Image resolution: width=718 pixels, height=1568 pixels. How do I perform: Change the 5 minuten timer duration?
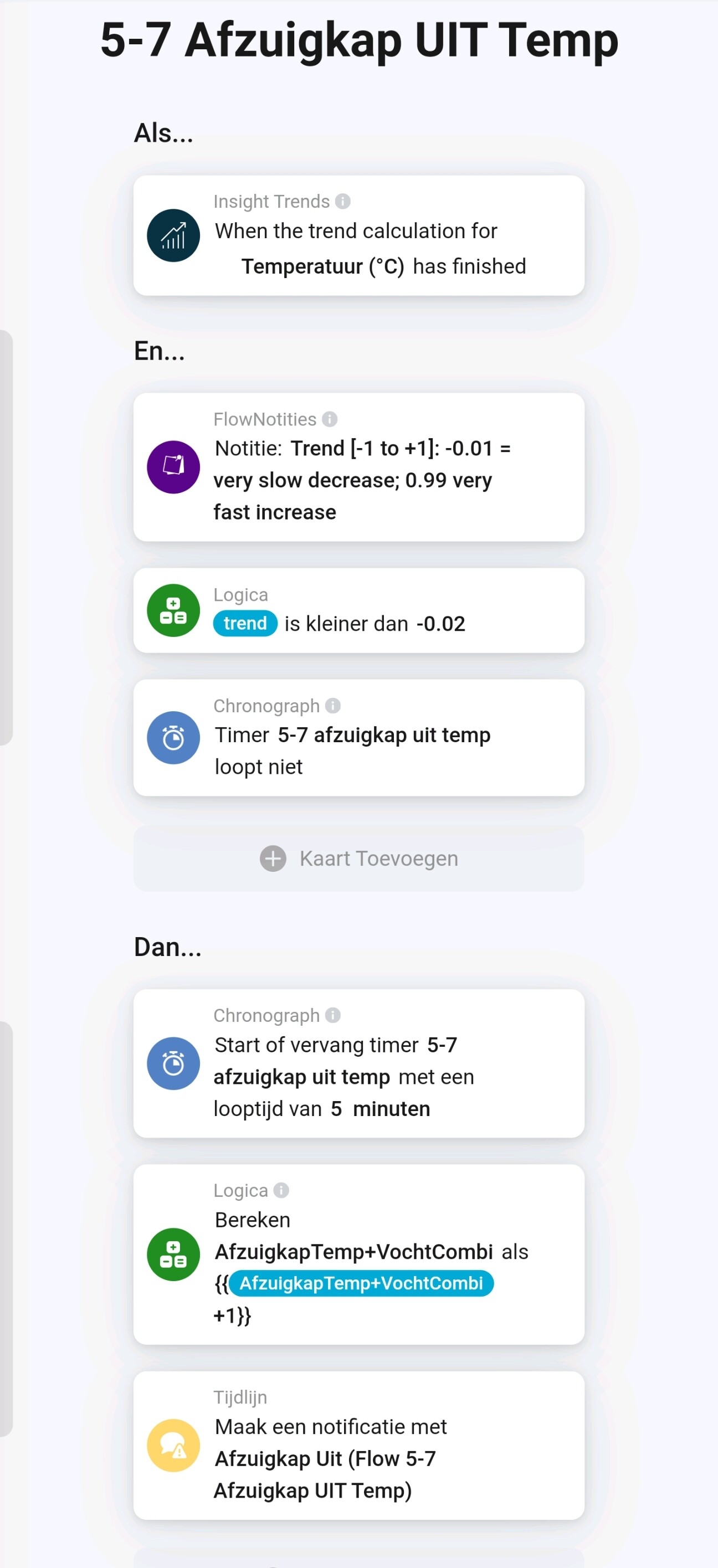pyautogui.click(x=336, y=1109)
